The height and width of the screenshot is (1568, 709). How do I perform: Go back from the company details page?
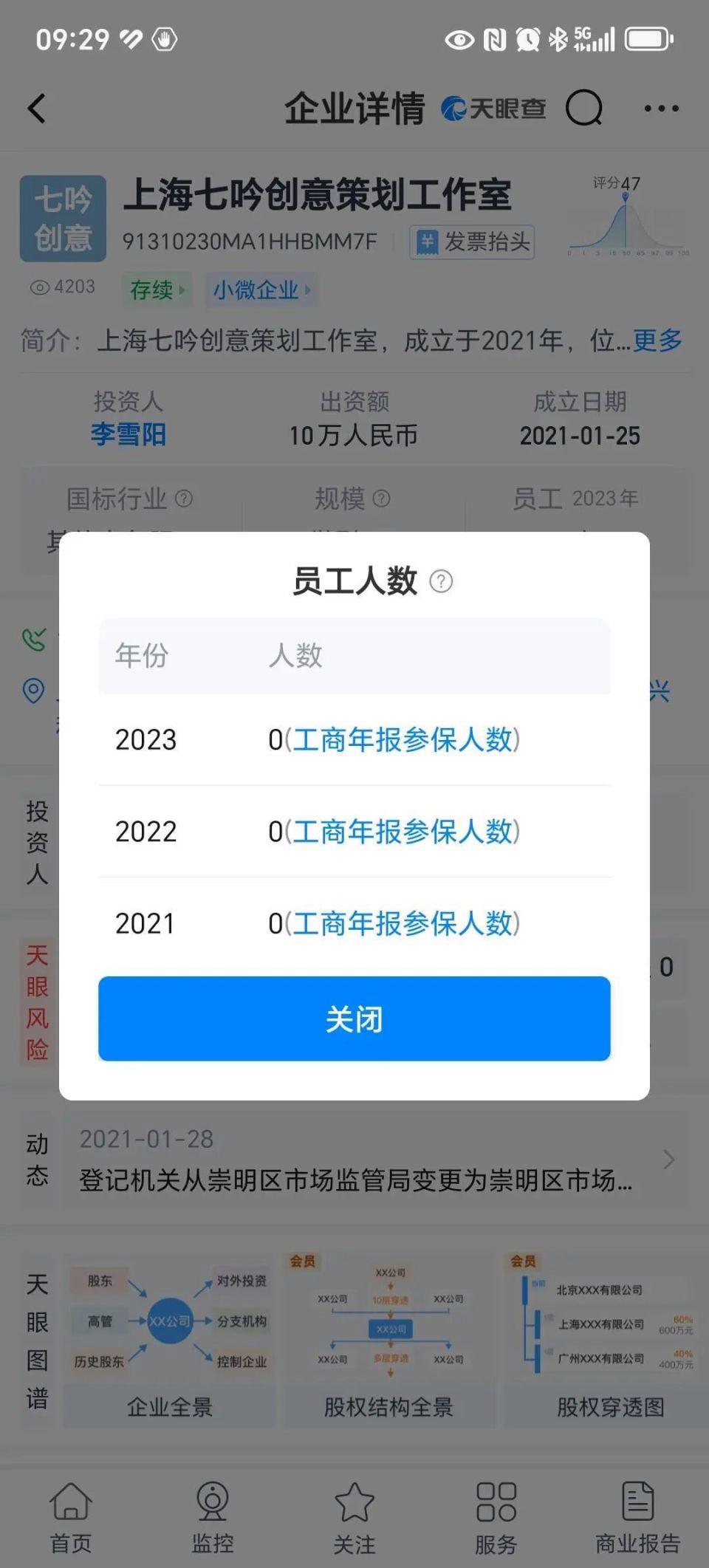click(x=37, y=109)
